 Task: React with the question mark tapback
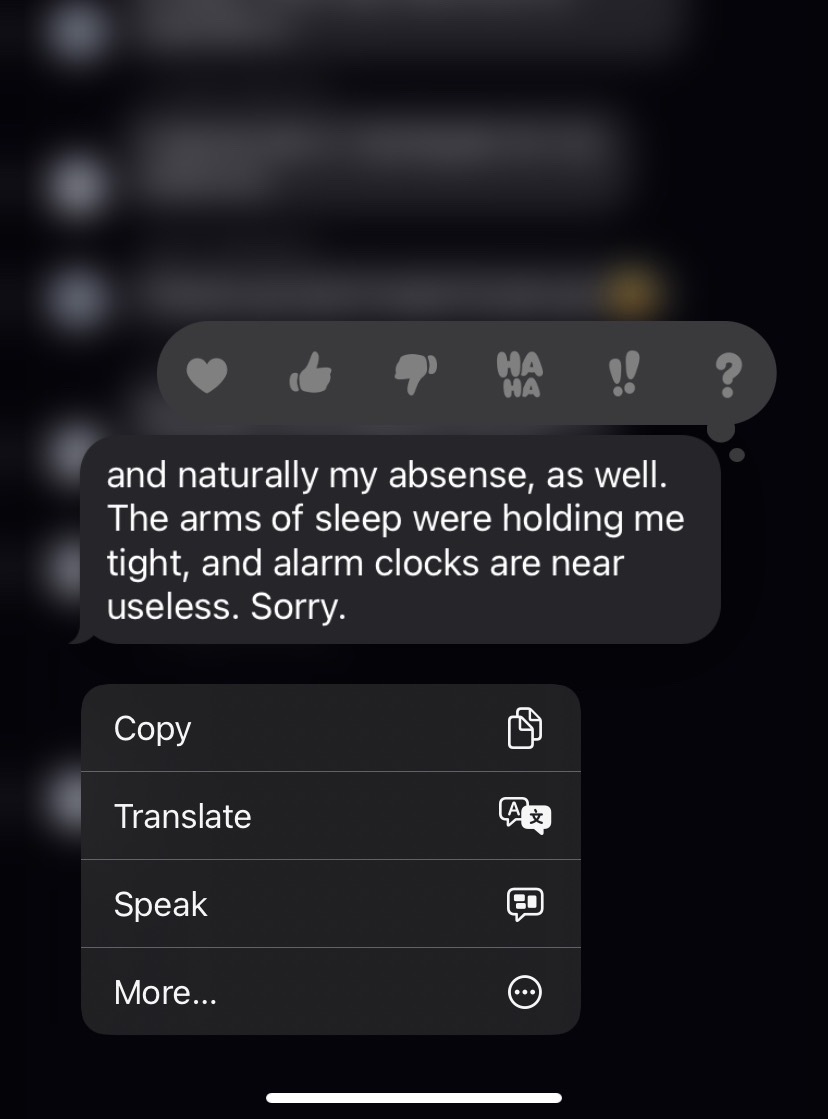point(729,376)
